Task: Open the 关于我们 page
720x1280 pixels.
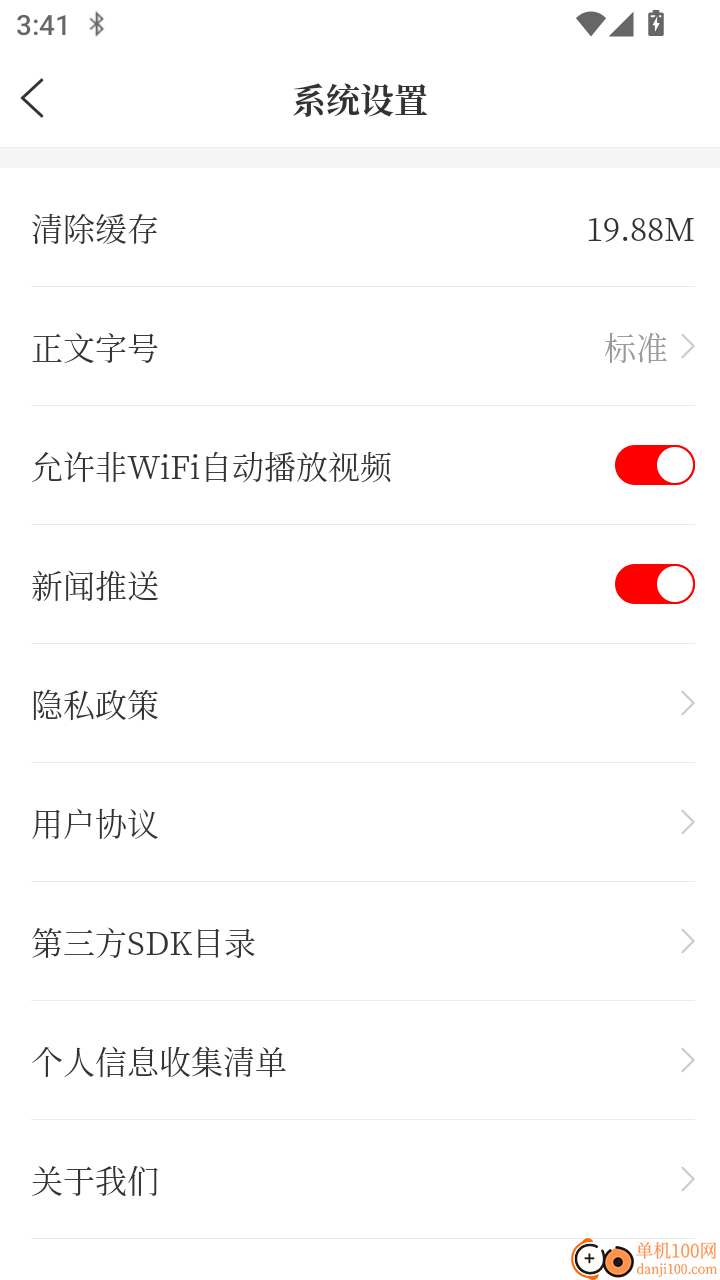Action: (360, 1179)
